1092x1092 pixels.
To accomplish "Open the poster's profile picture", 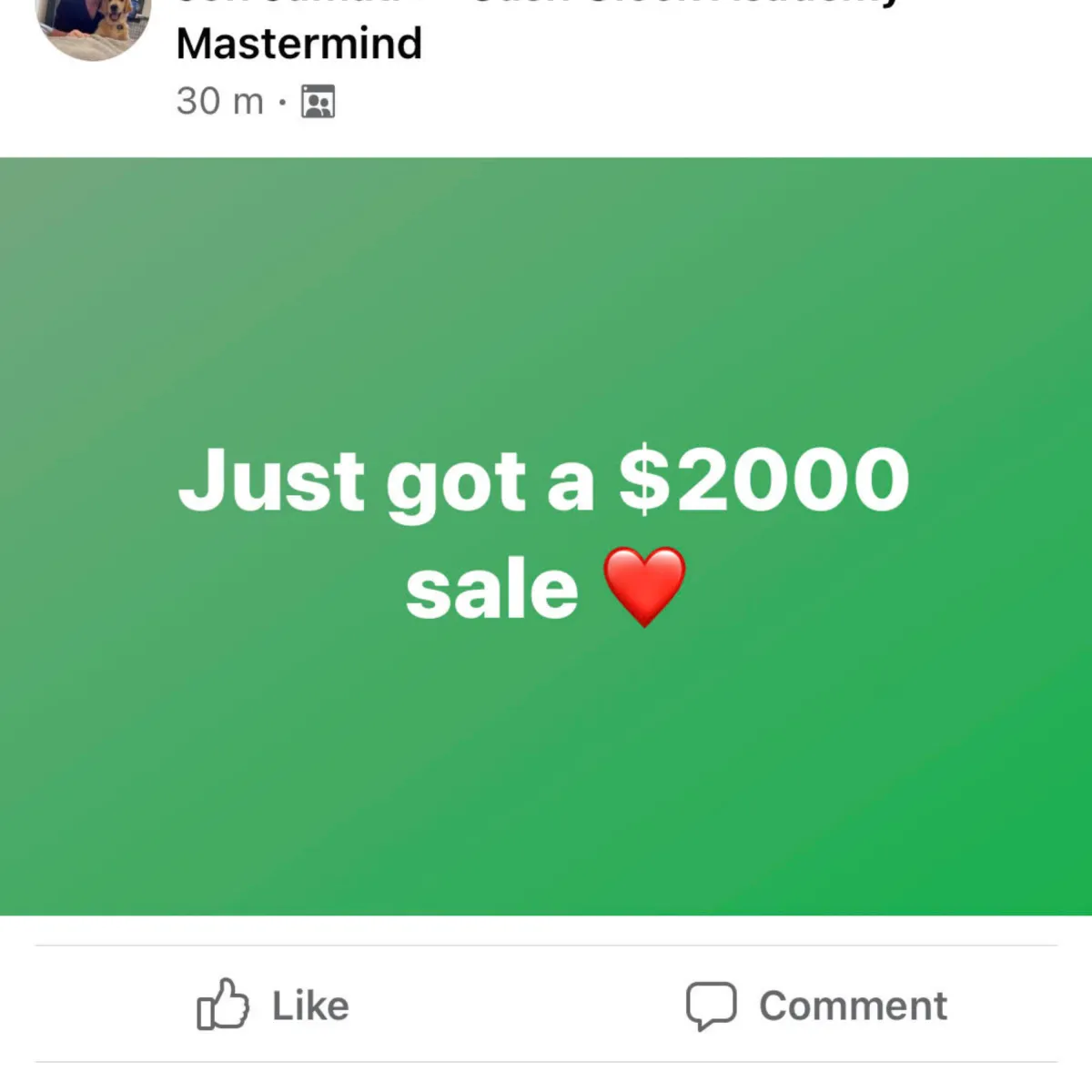I will point(92,25).
